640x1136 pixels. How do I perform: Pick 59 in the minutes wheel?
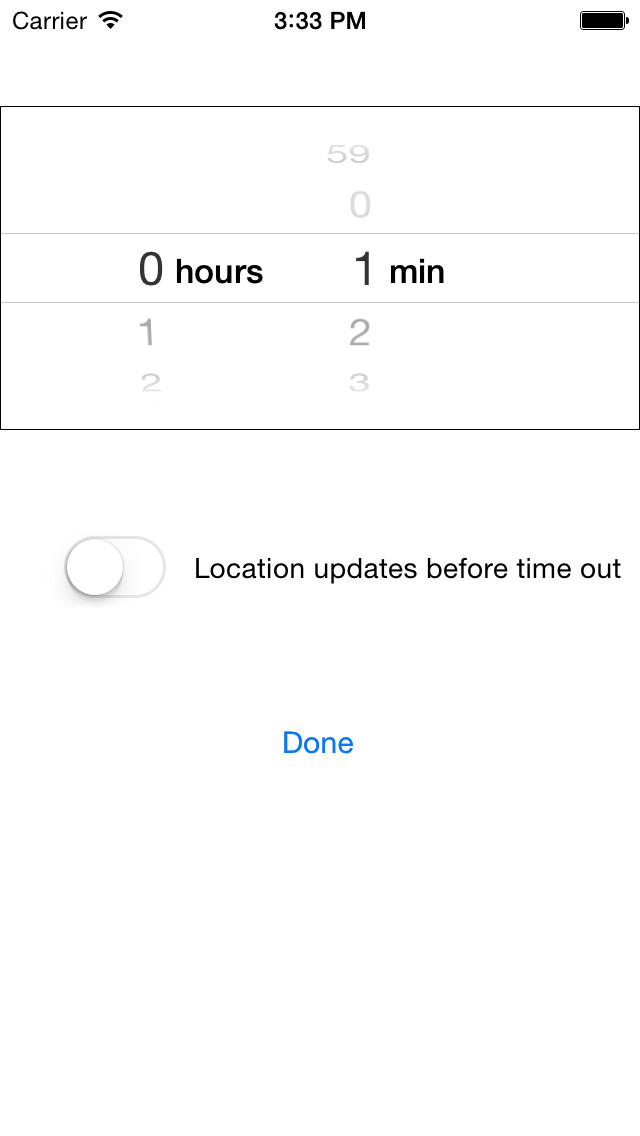348,154
